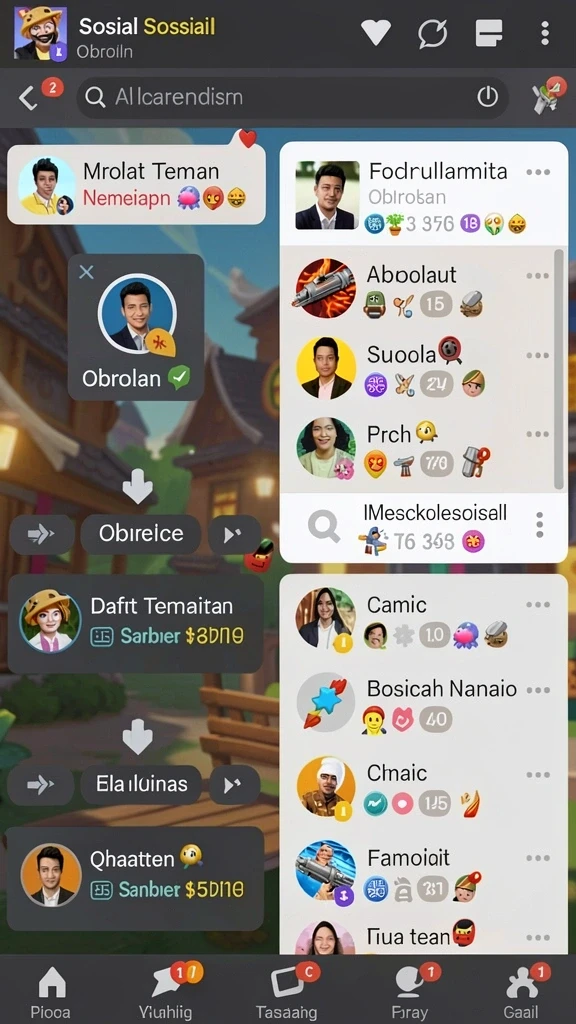Open options for Fodrullamita

(538, 172)
